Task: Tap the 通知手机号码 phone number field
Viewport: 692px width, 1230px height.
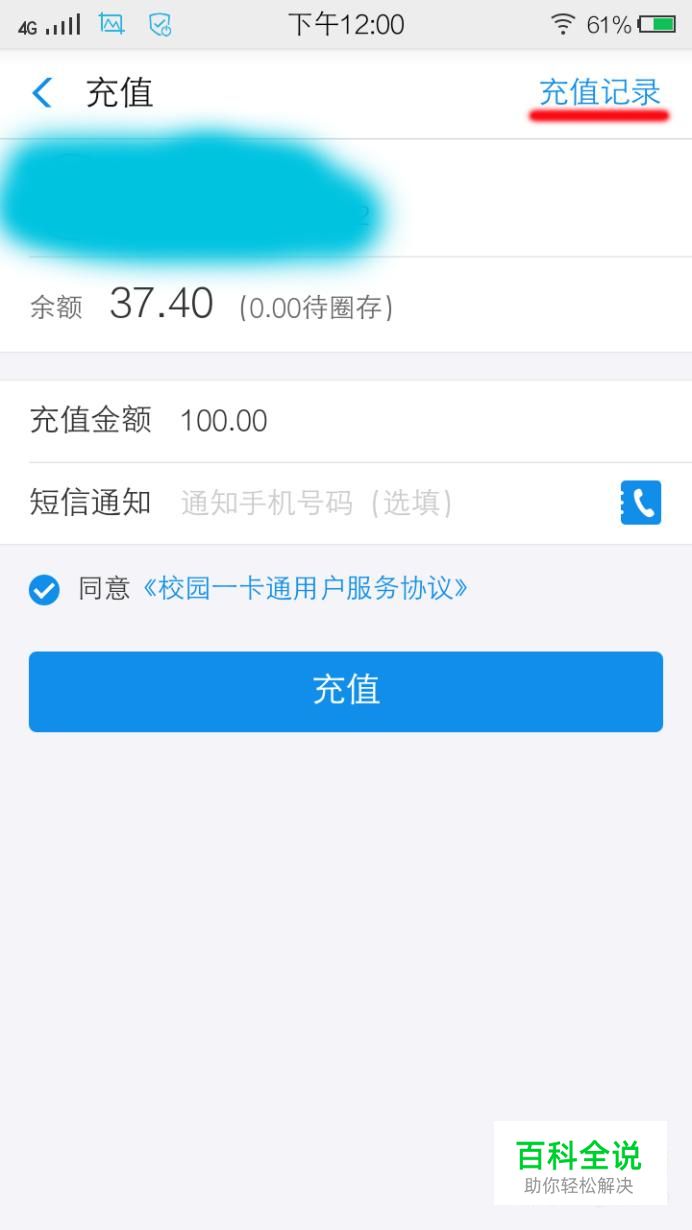Action: [390, 503]
